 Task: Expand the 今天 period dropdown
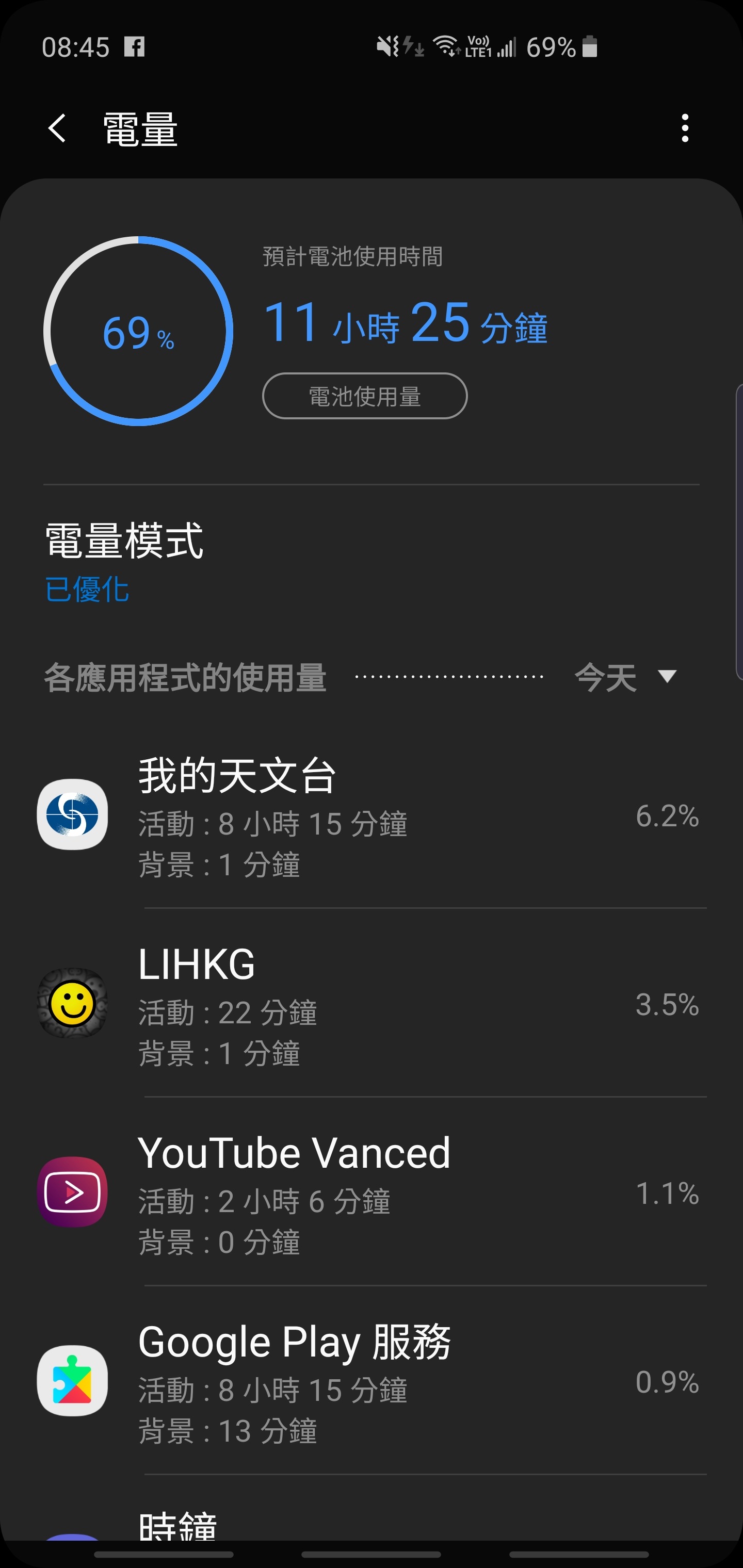pos(626,677)
